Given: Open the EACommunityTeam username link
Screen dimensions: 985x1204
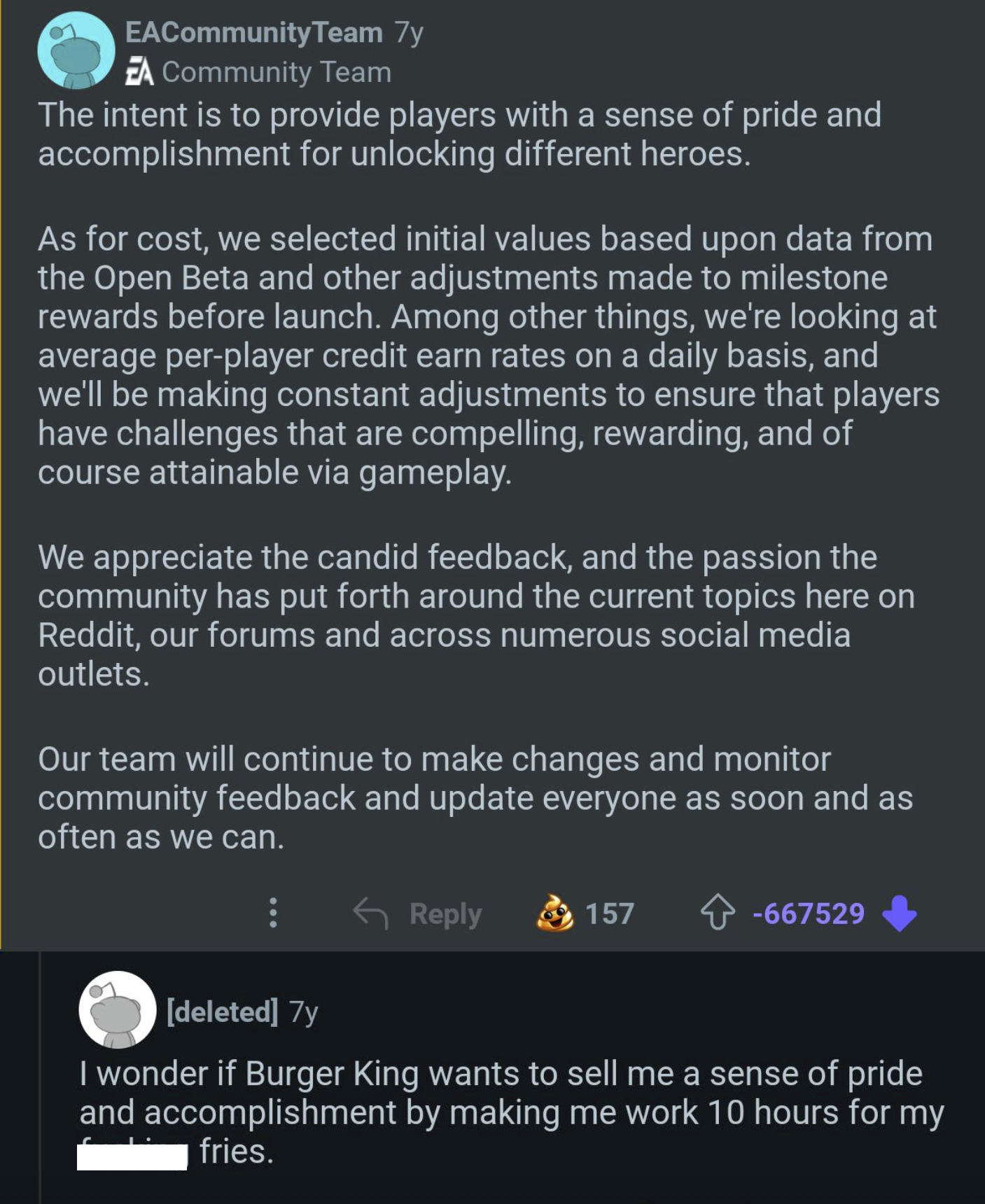Looking at the screenshot, I should (x=253, y=32).
